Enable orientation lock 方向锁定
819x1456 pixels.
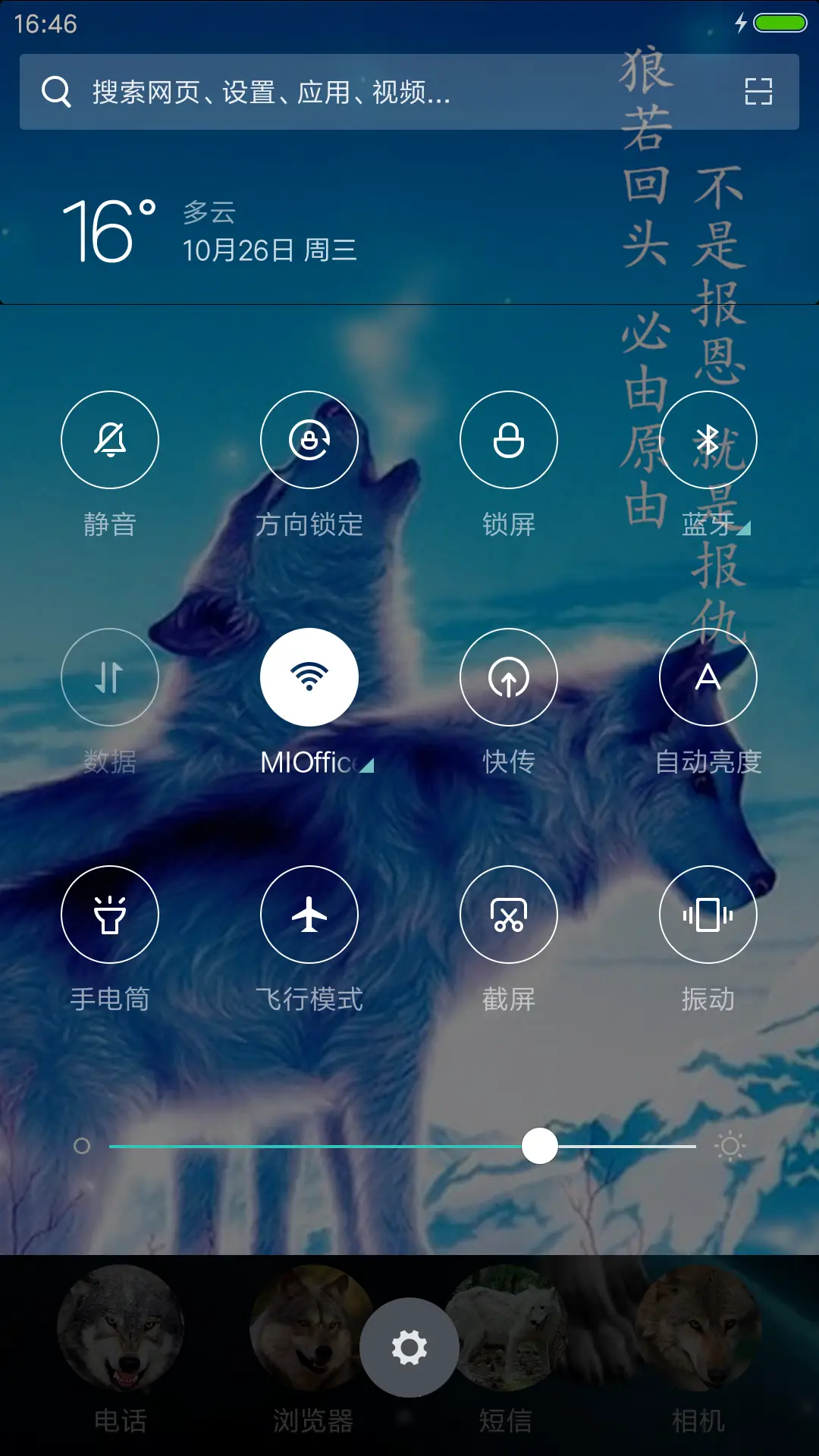(x=309, y=440)
